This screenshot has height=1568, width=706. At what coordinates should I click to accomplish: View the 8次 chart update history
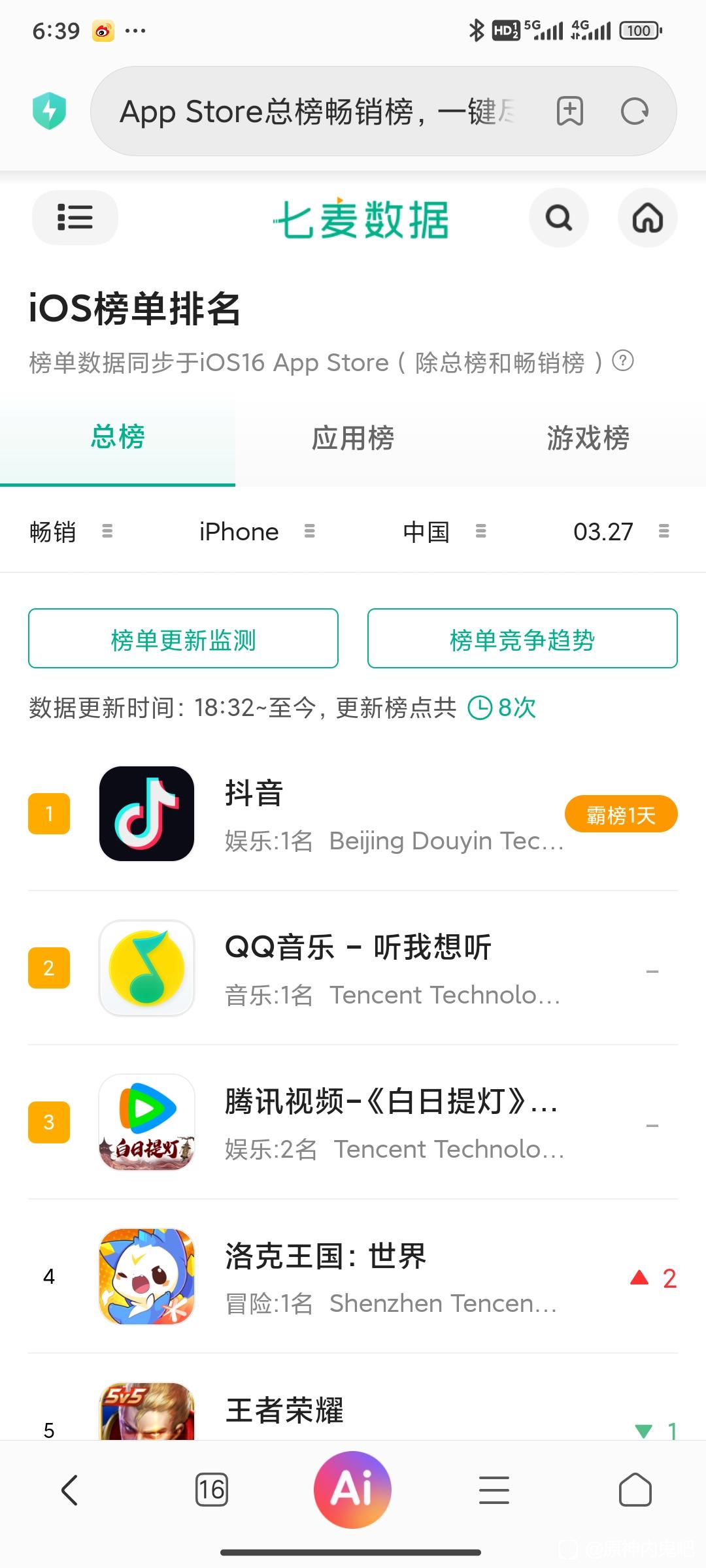coord(503,708)
